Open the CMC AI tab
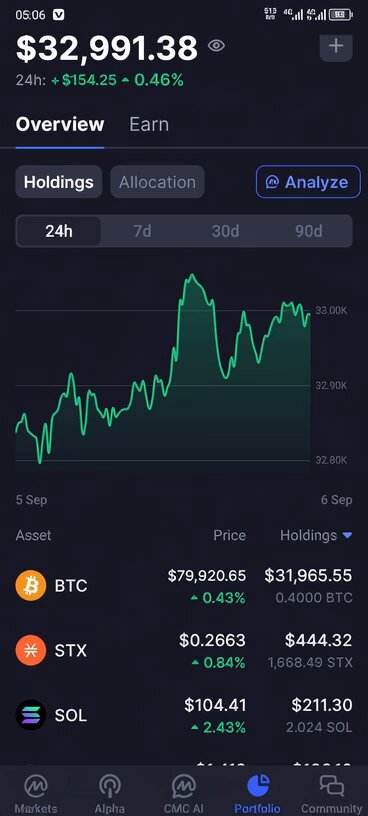The height and width of the screenshot is (816, 368). [x=184, y=793]
